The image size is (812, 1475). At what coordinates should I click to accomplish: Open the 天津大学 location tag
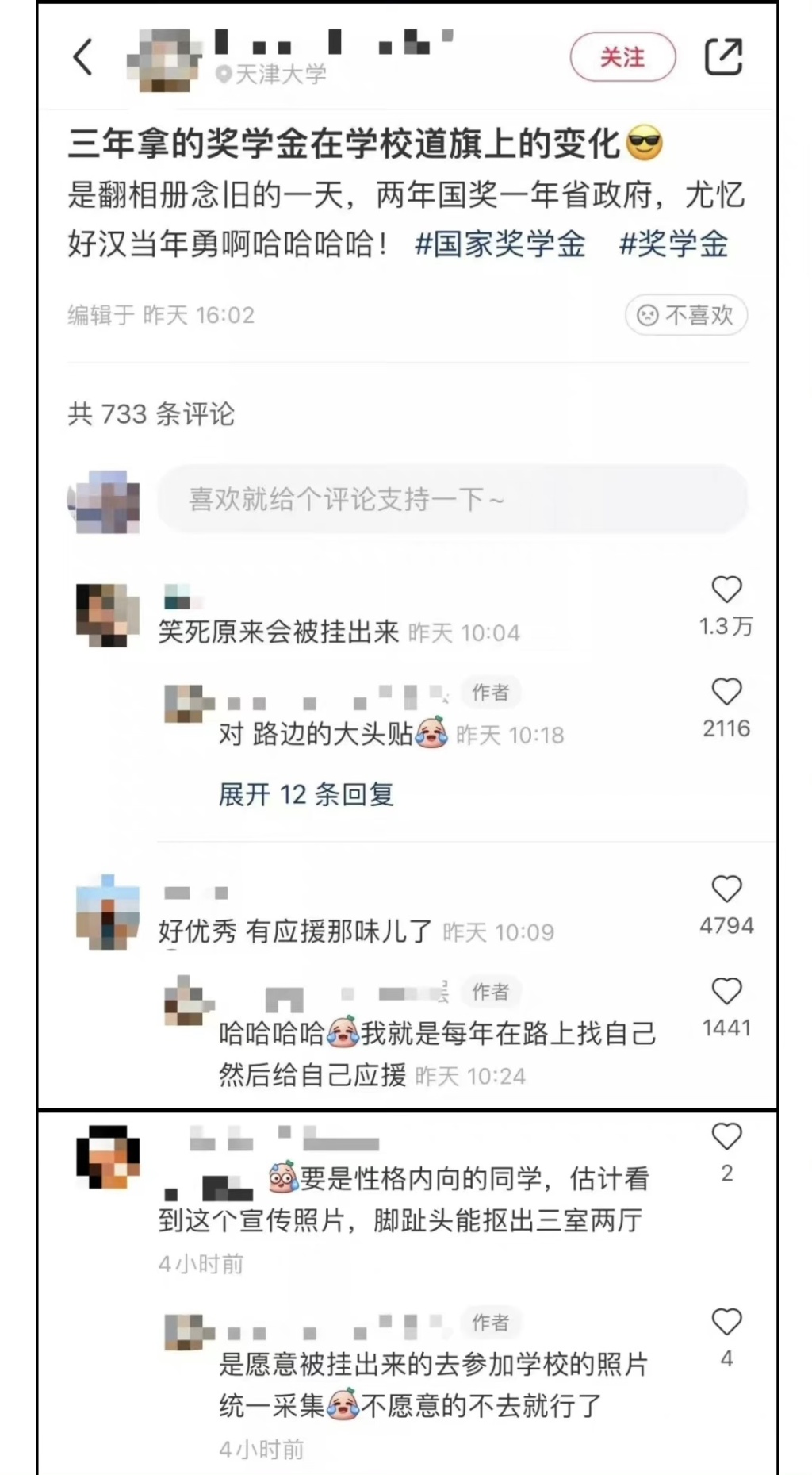(272, 75)
